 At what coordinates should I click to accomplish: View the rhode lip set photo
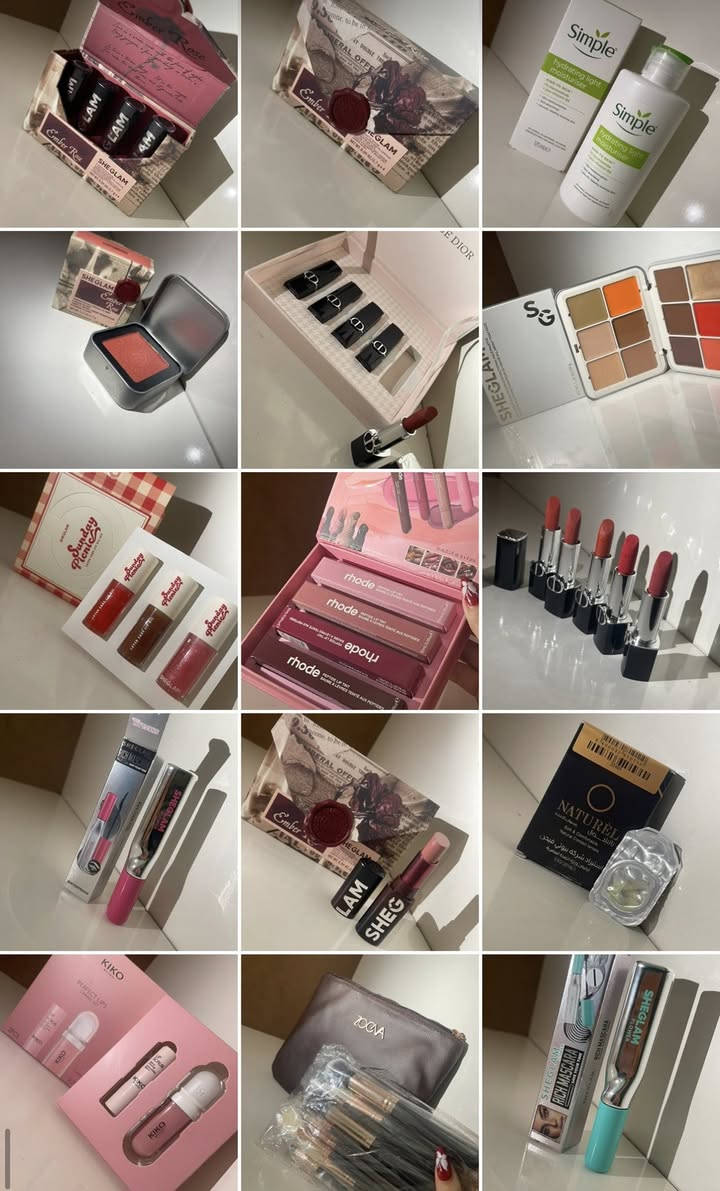pos(360,590)
